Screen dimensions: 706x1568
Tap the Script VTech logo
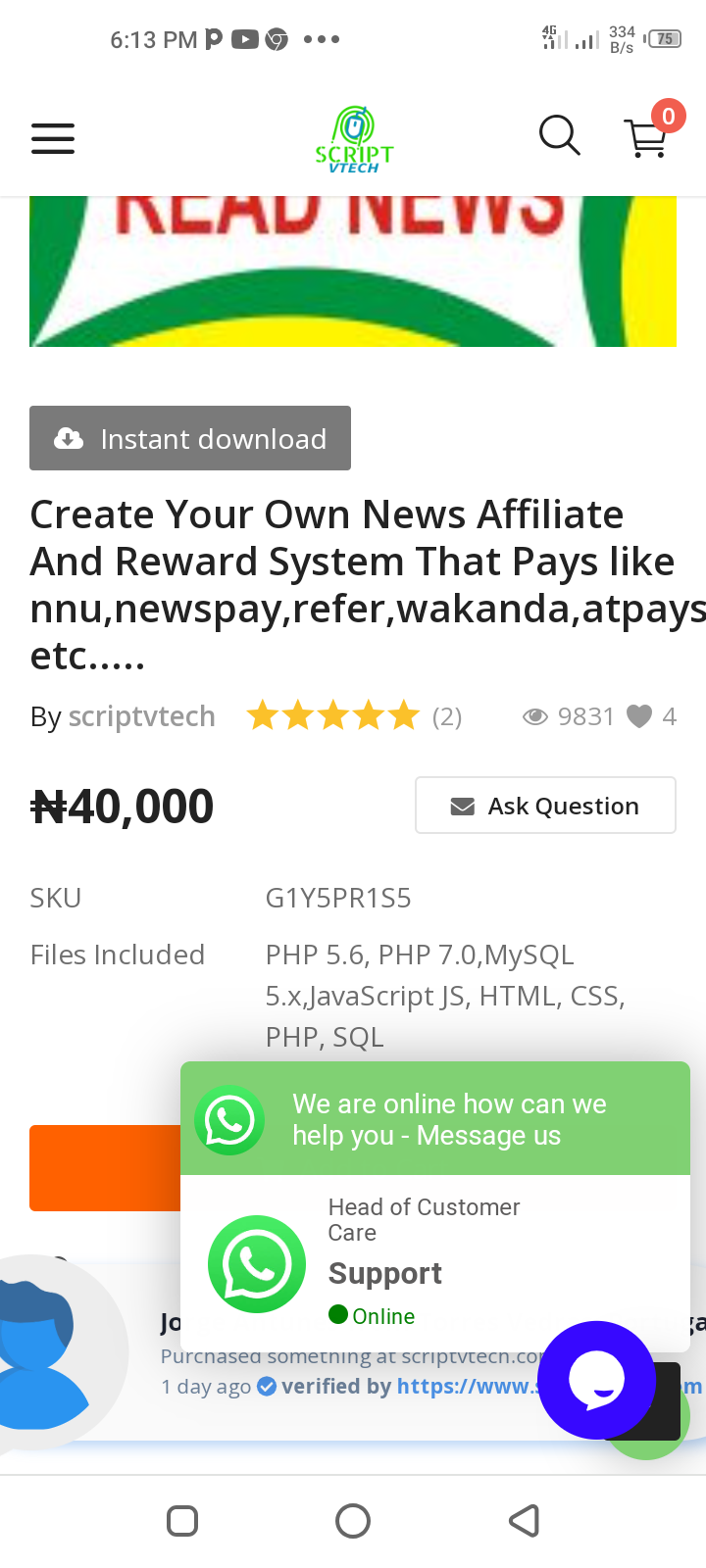point(354,141)
